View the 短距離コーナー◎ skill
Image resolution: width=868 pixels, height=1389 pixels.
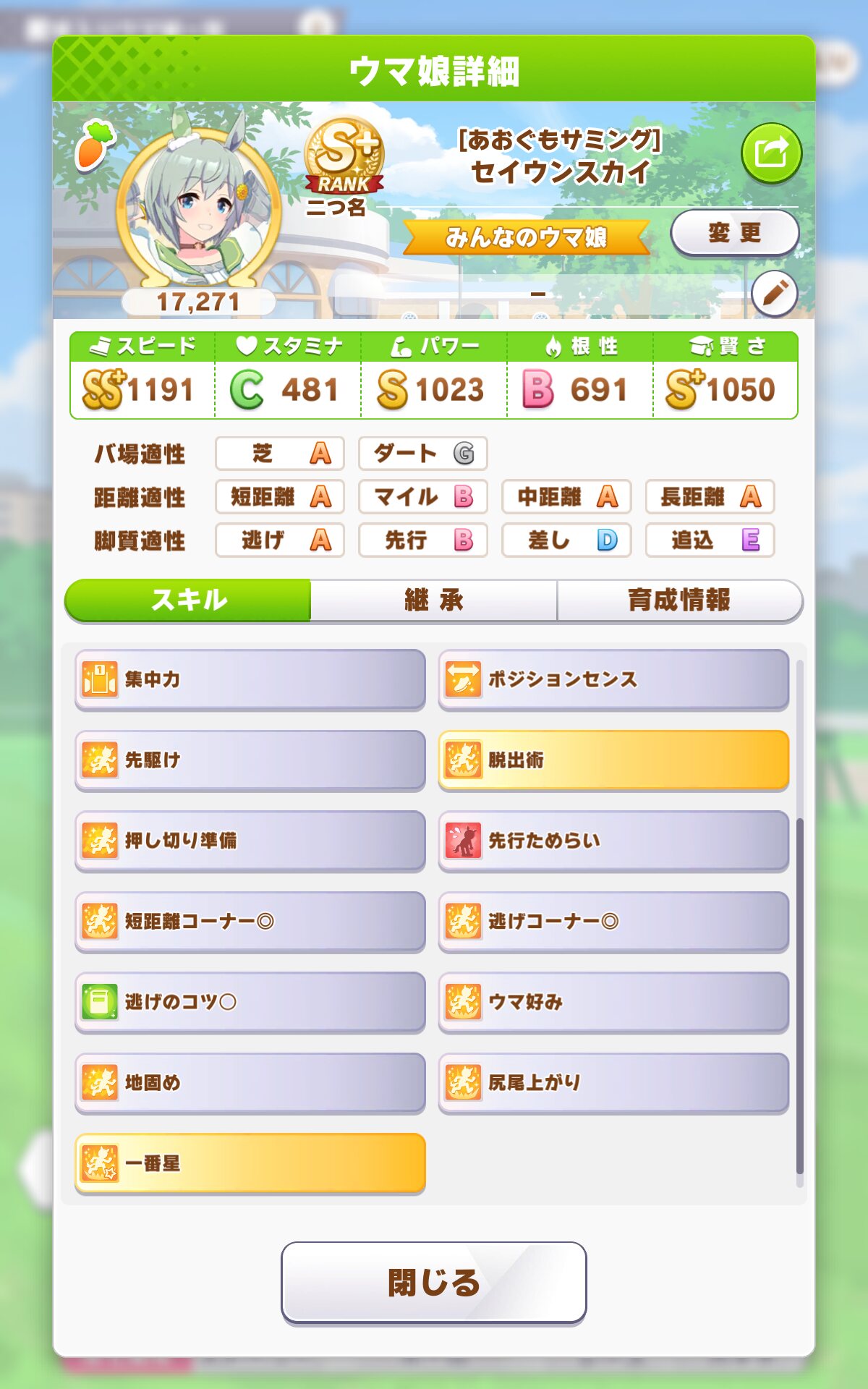(x=250, y=922)
